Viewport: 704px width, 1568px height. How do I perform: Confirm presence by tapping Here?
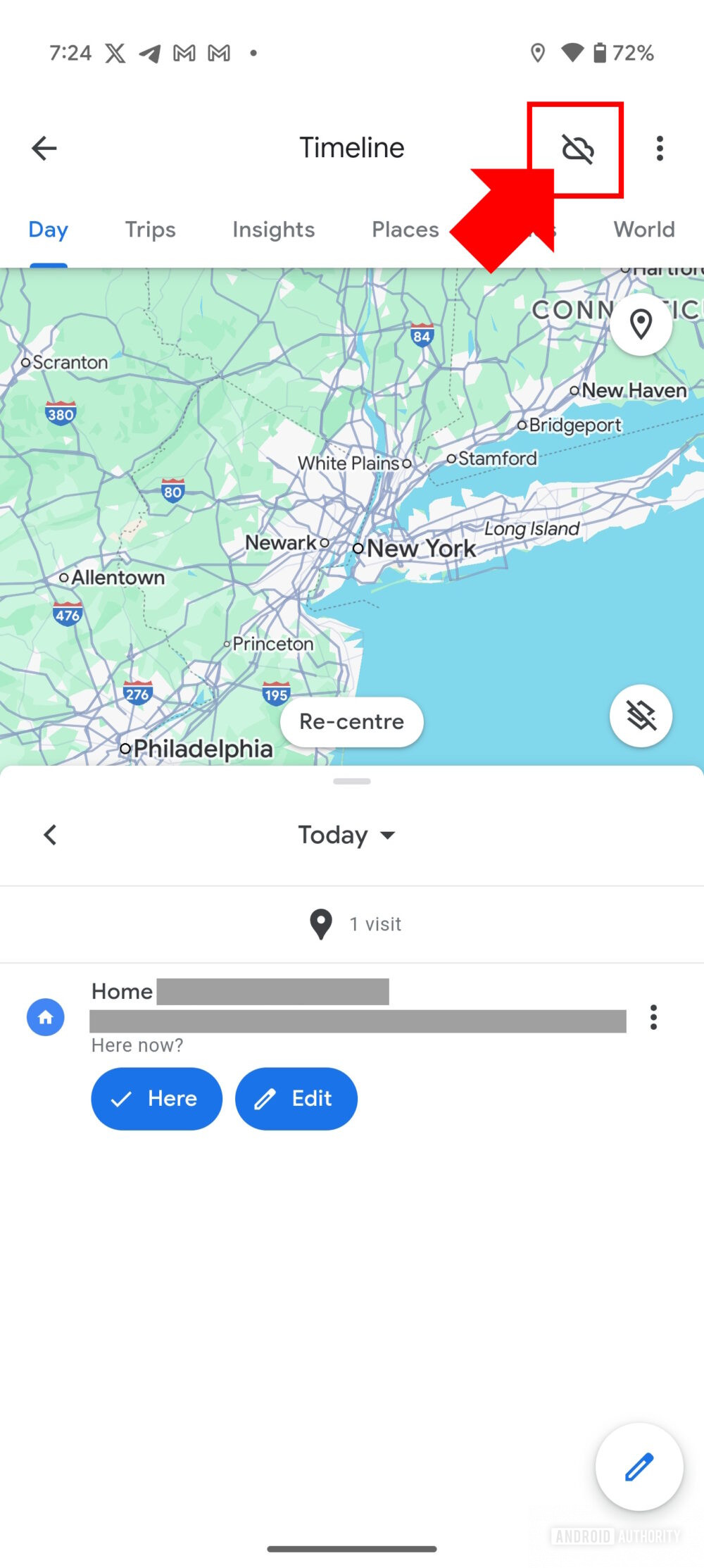tap(156, 1098)
